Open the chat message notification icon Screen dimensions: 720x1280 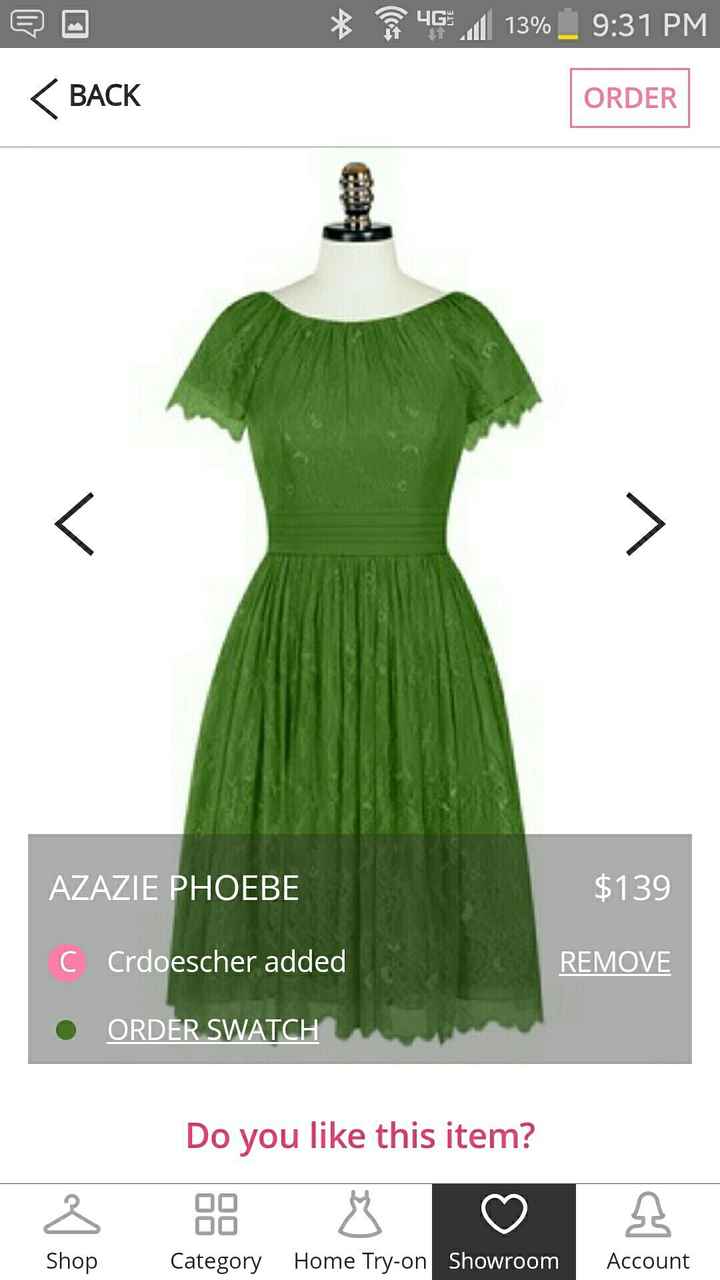click(27, 21)
